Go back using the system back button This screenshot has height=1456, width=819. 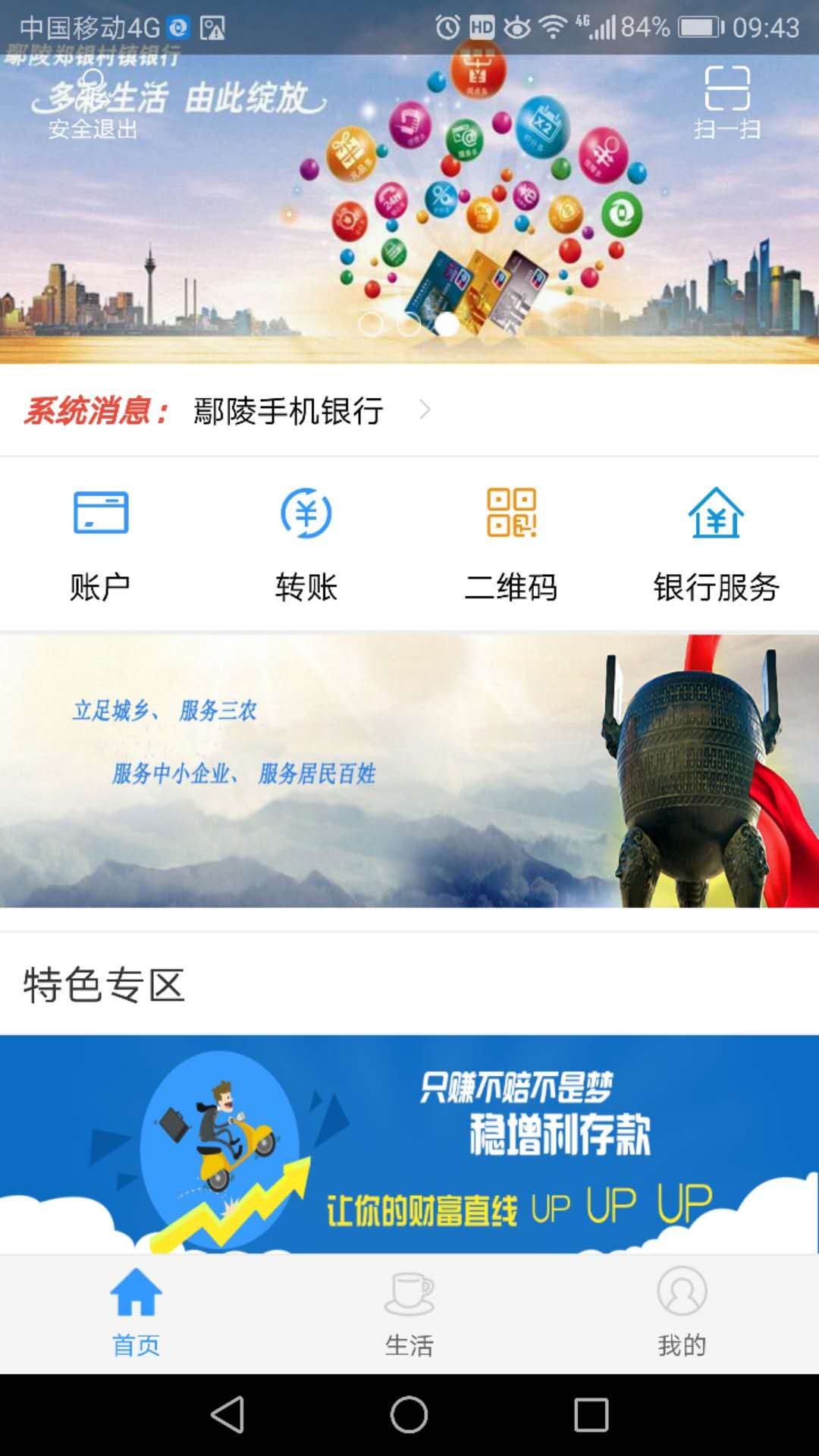(x=227, y=1415)
